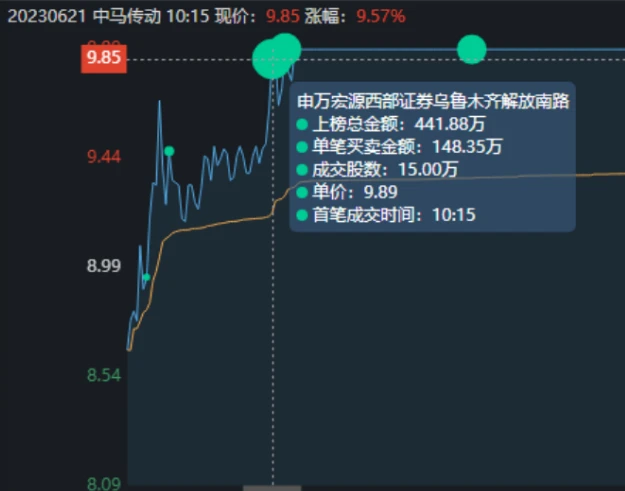
Task: Tap the small green trade marker near 8.99
Action: tap(146, 277)
